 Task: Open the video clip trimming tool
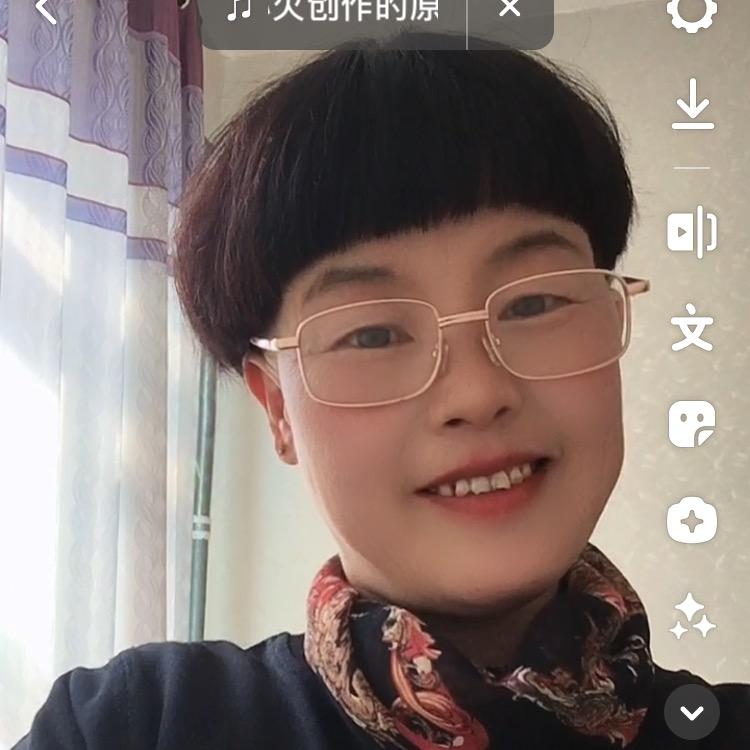coord(692,232)
